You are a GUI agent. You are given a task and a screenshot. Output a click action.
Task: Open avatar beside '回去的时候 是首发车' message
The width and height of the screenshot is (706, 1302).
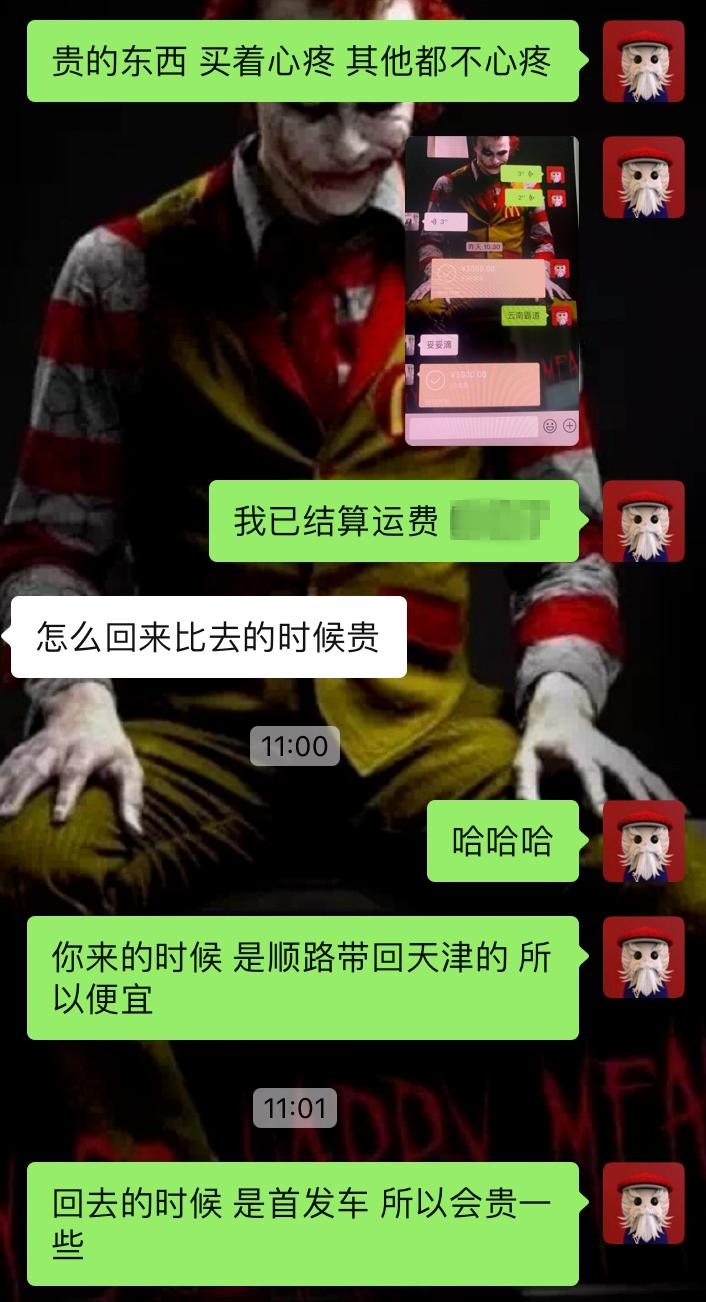click(643, 1203)
